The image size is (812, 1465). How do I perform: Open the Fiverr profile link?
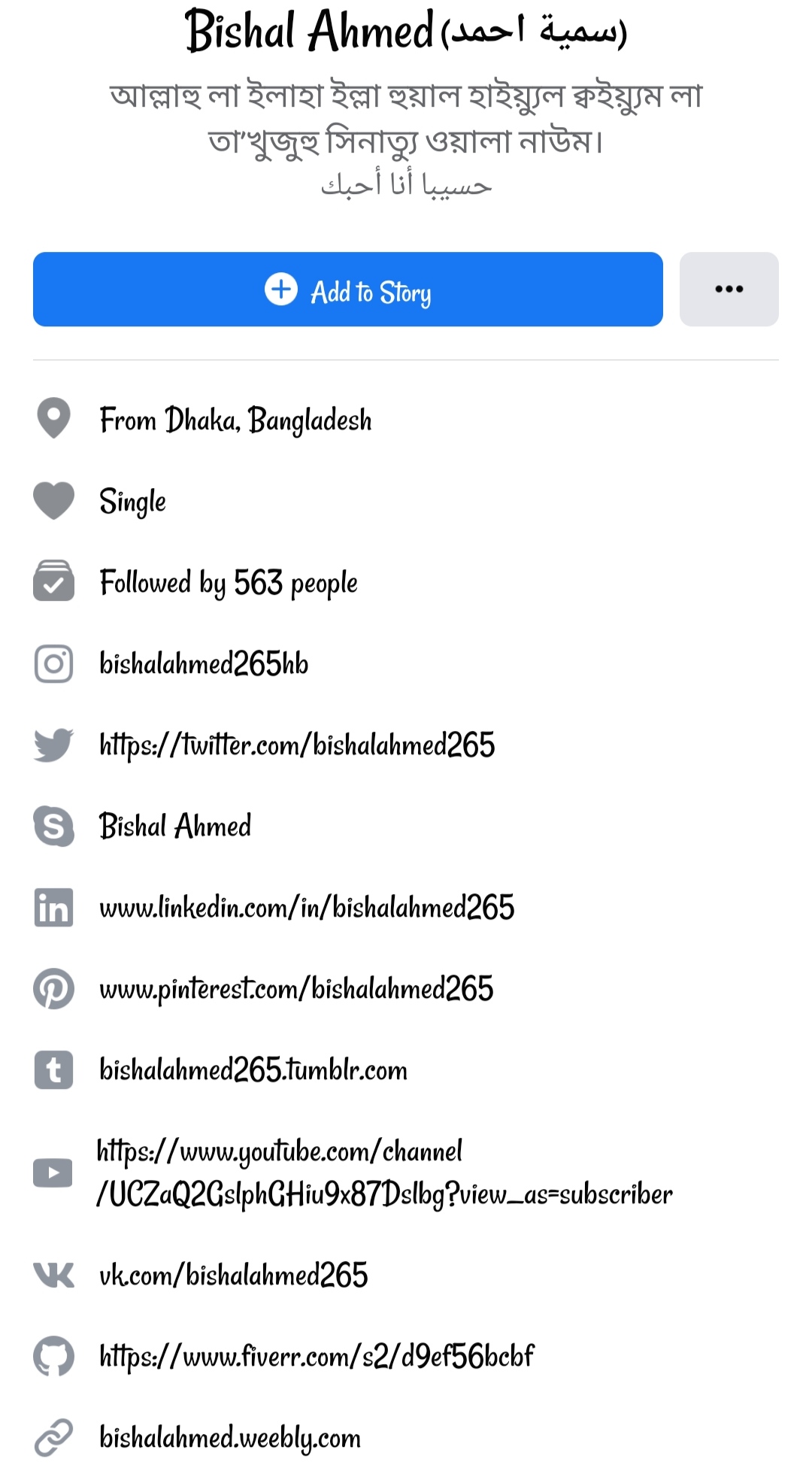tap(317, 1357)
